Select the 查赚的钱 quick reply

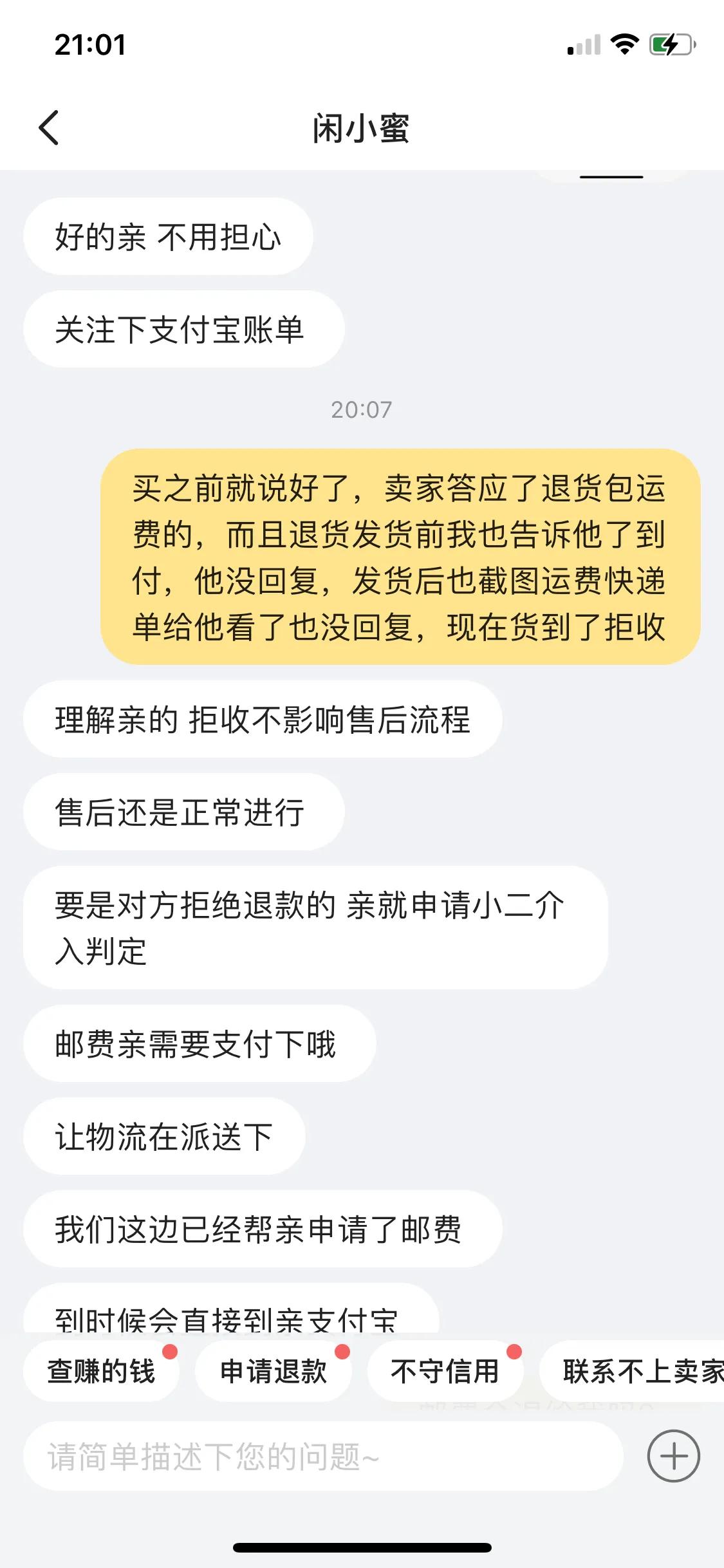tap(100, 1370)
